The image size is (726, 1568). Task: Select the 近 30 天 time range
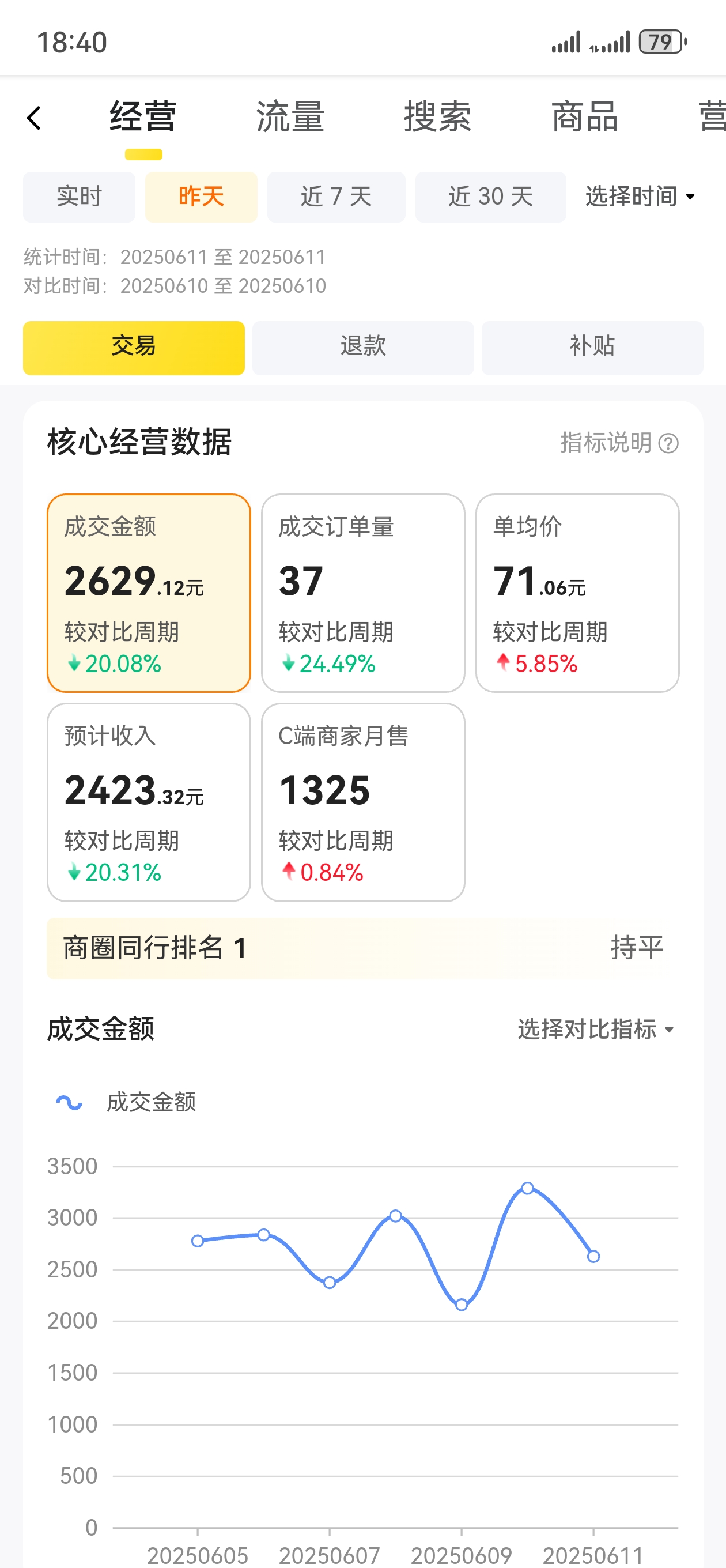coord(490,197)
